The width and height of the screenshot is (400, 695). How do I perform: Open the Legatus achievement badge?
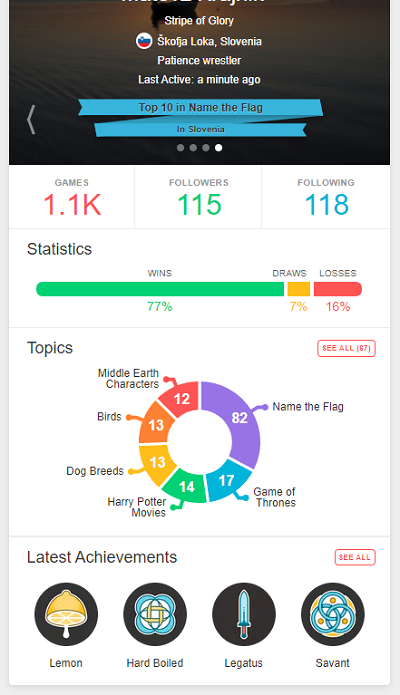point(243,614)
